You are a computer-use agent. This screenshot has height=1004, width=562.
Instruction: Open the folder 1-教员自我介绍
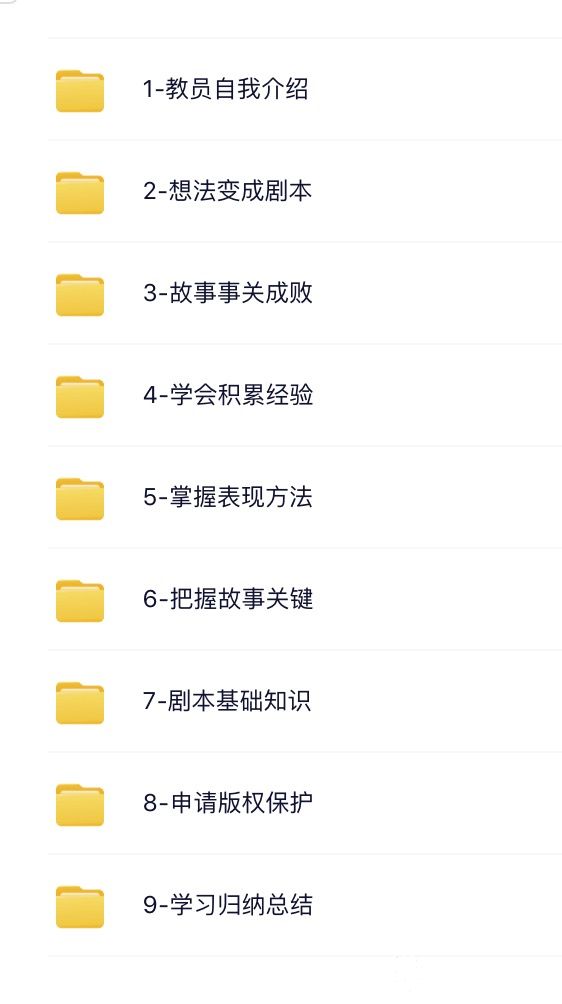click(305, 89)
